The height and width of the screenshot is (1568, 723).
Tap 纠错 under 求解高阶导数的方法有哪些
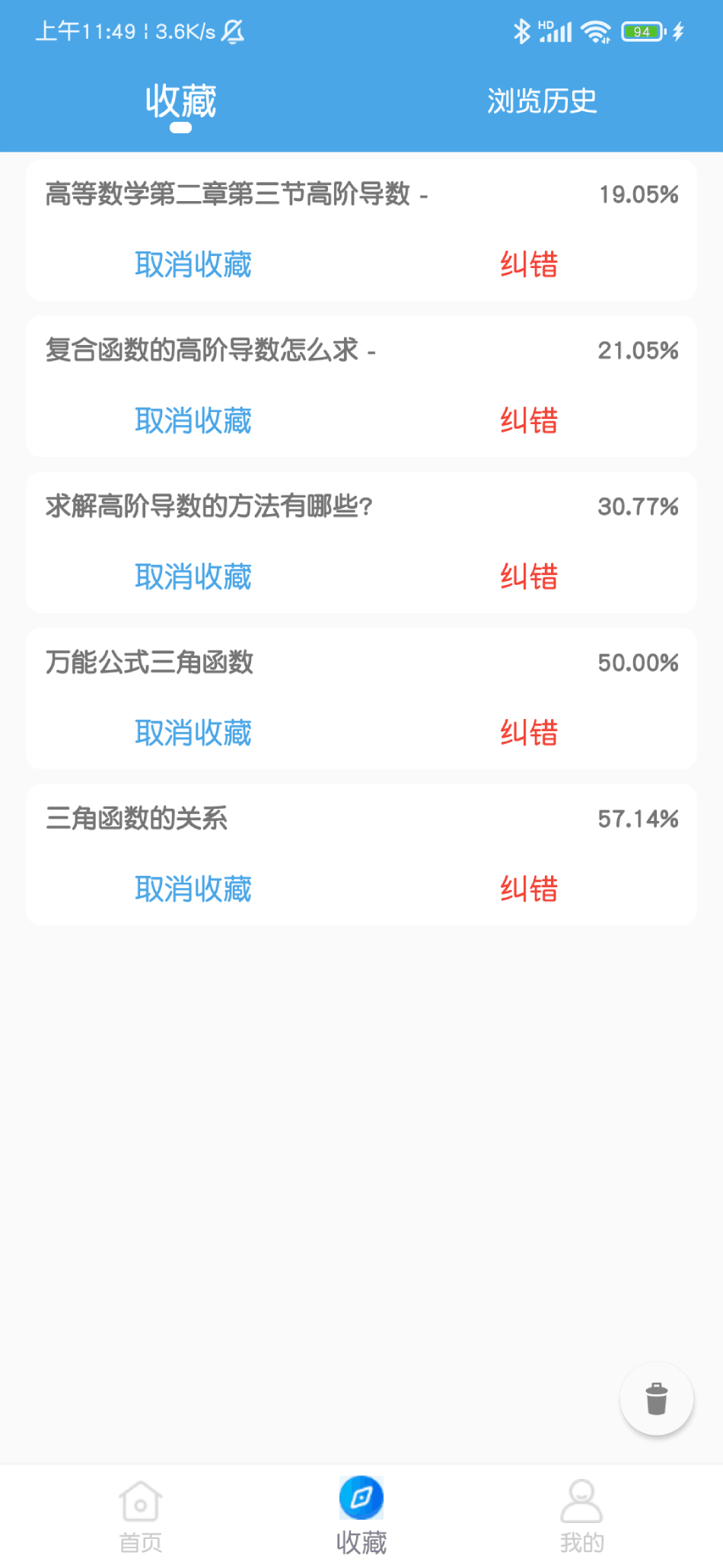click(x=529, y=576)
